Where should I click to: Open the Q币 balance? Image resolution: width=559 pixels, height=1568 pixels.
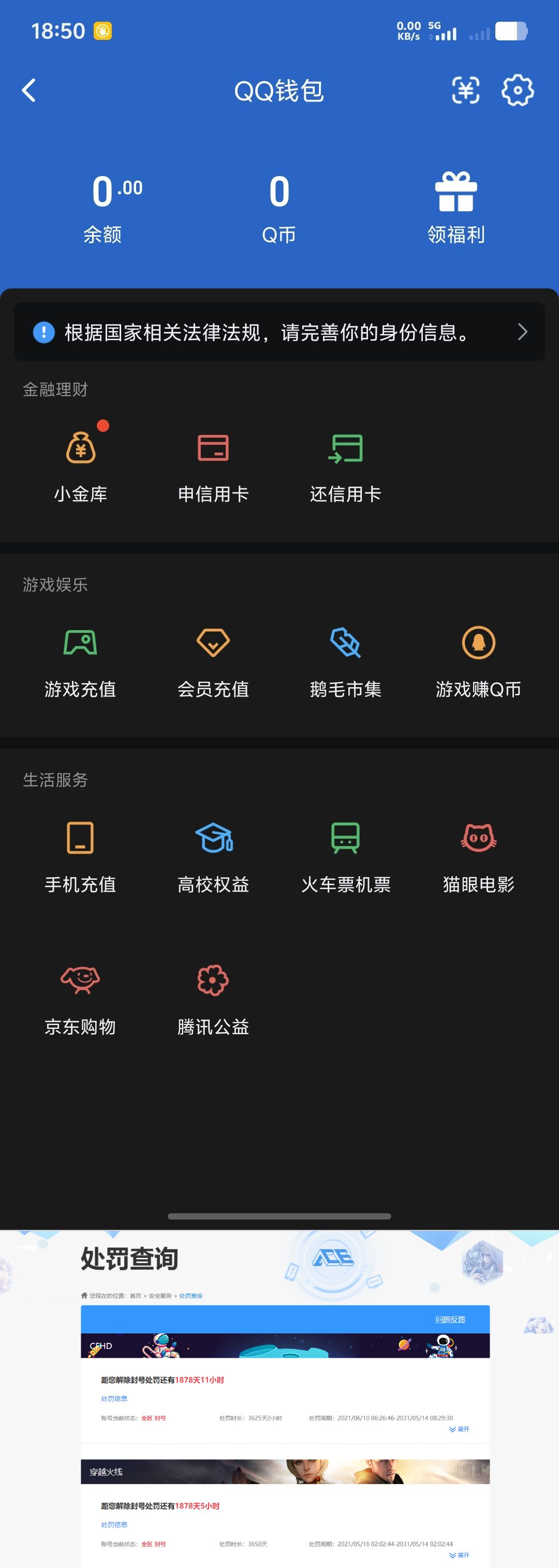click(x=279, y=207)
